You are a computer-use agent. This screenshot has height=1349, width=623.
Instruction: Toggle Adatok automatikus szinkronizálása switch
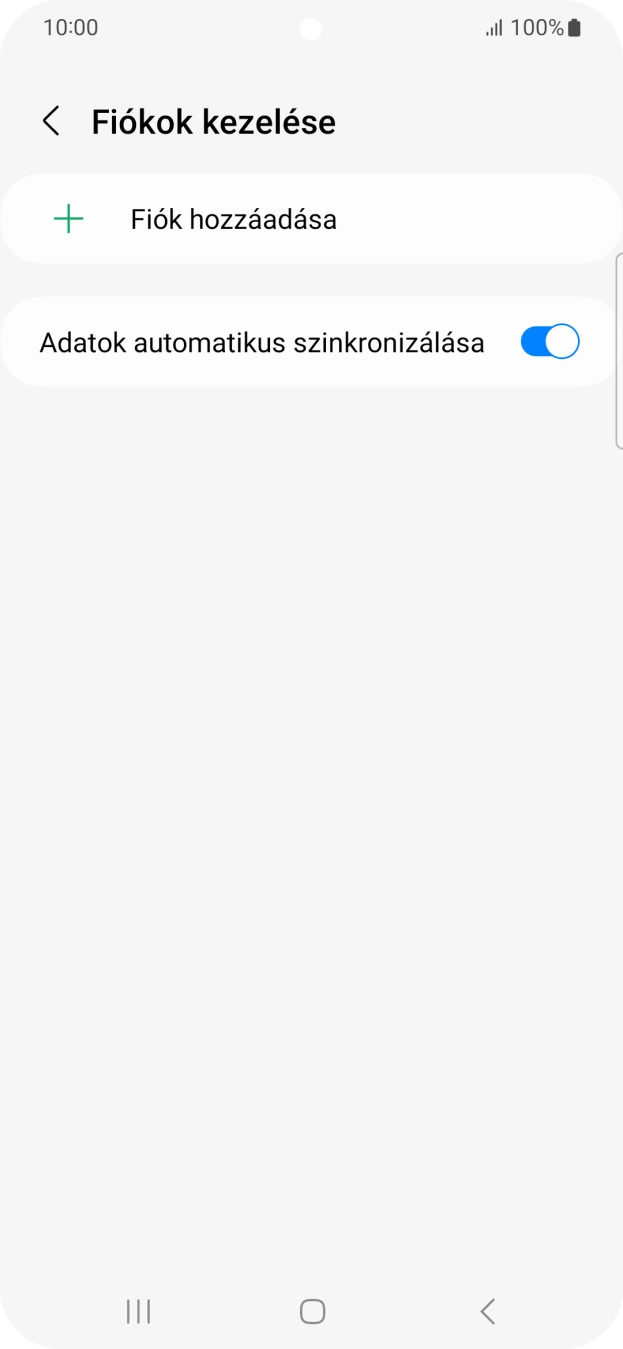click(x=549, y=342)
